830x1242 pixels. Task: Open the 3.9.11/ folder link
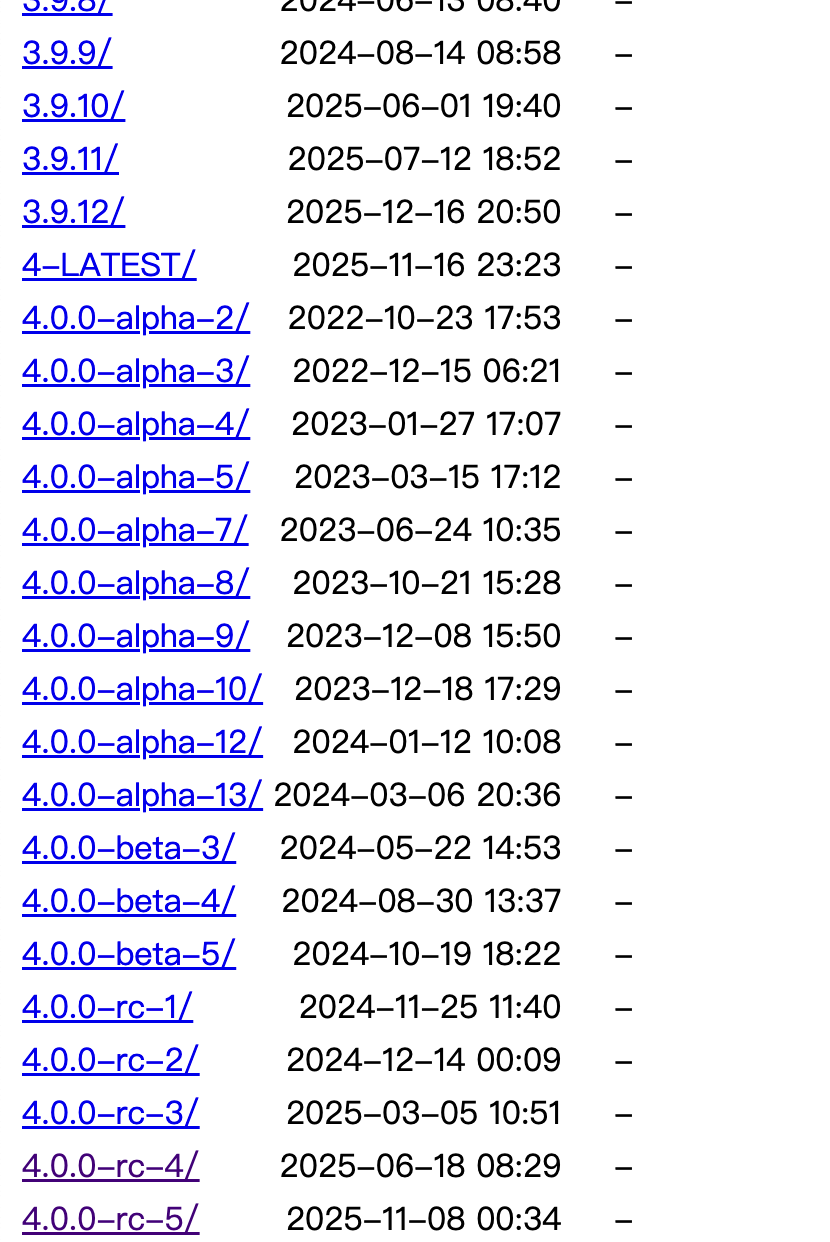[x=70, y=159]
